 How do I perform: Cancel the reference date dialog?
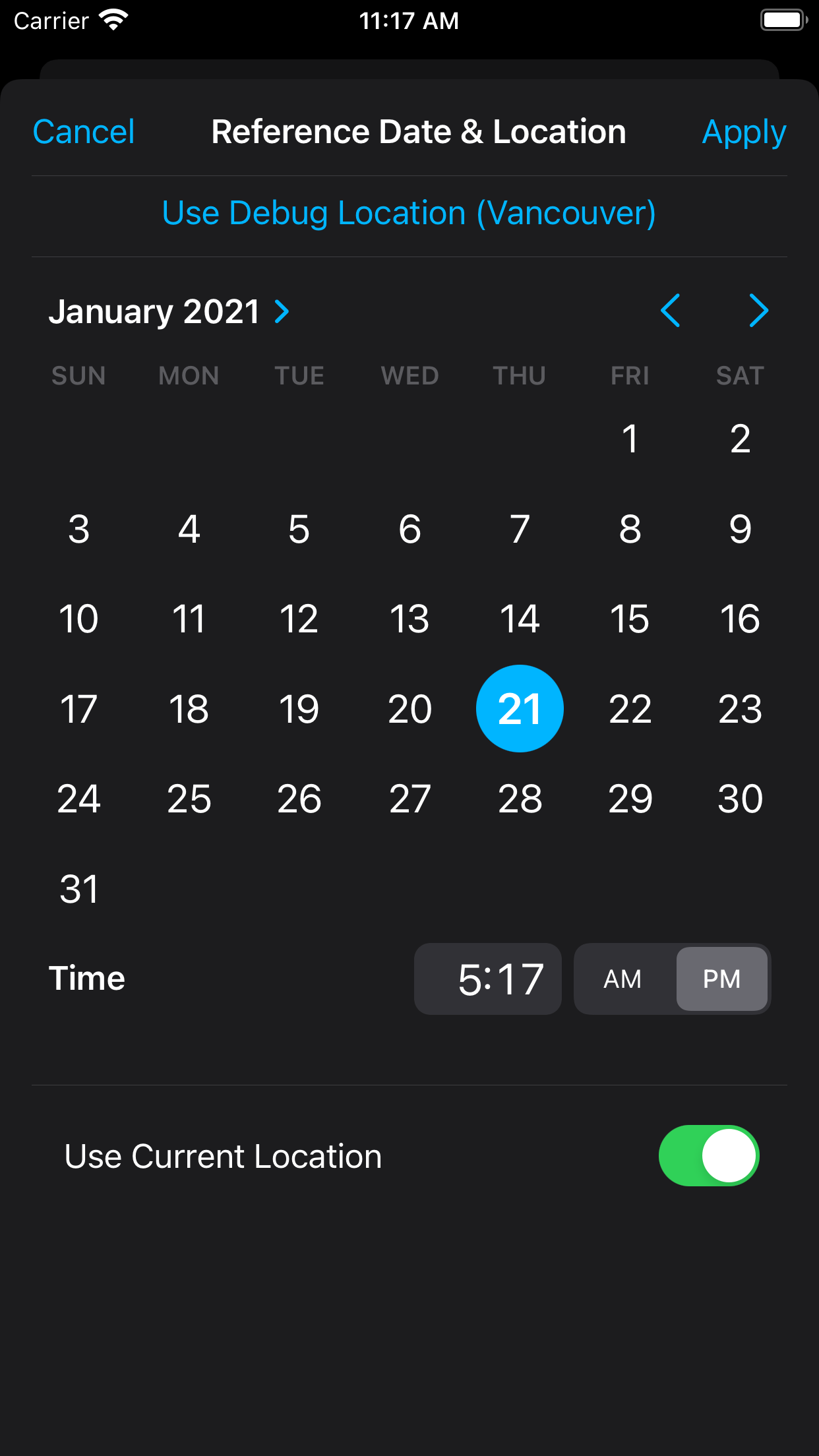pos(84,132)
